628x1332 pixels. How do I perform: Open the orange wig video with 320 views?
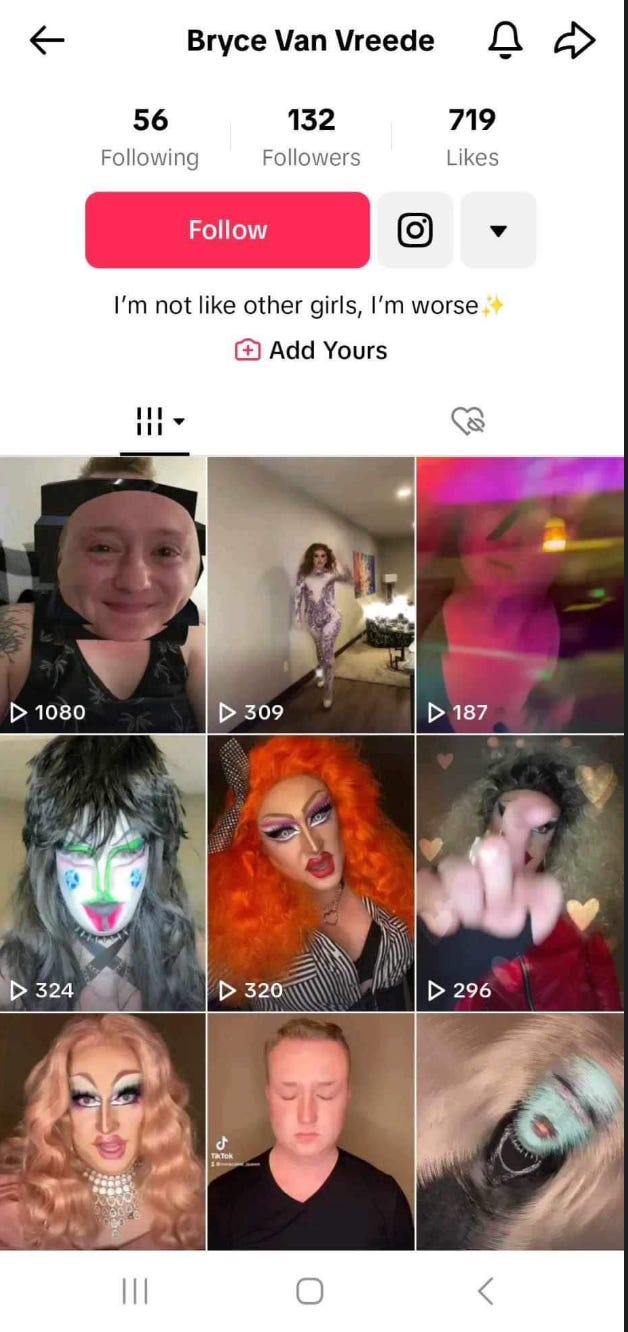(311, 873)
